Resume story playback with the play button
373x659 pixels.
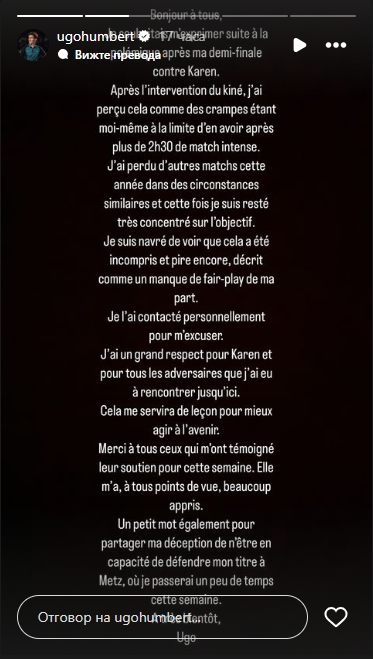[299, 45]
